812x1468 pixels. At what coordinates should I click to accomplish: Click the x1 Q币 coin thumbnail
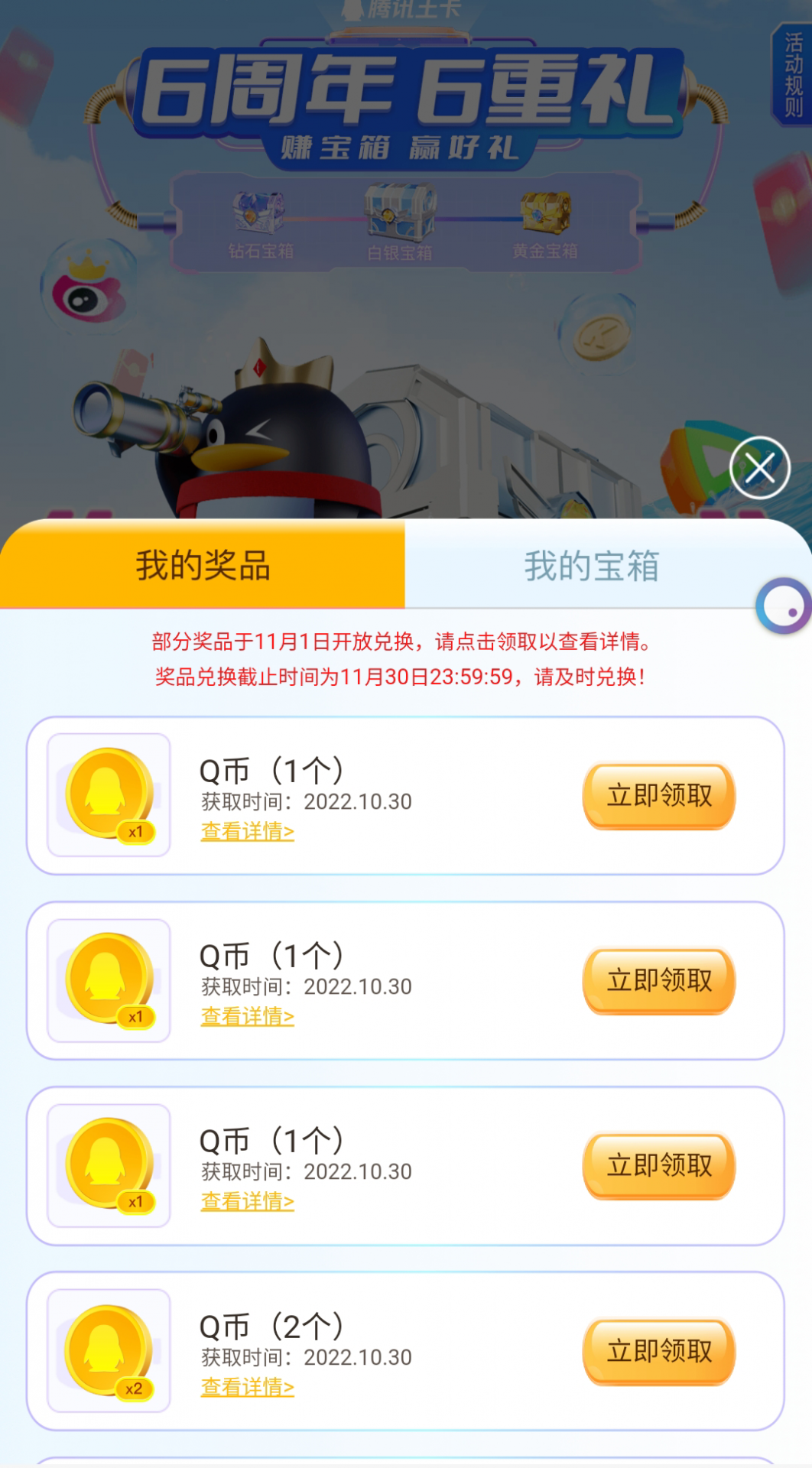coord(108,795)
